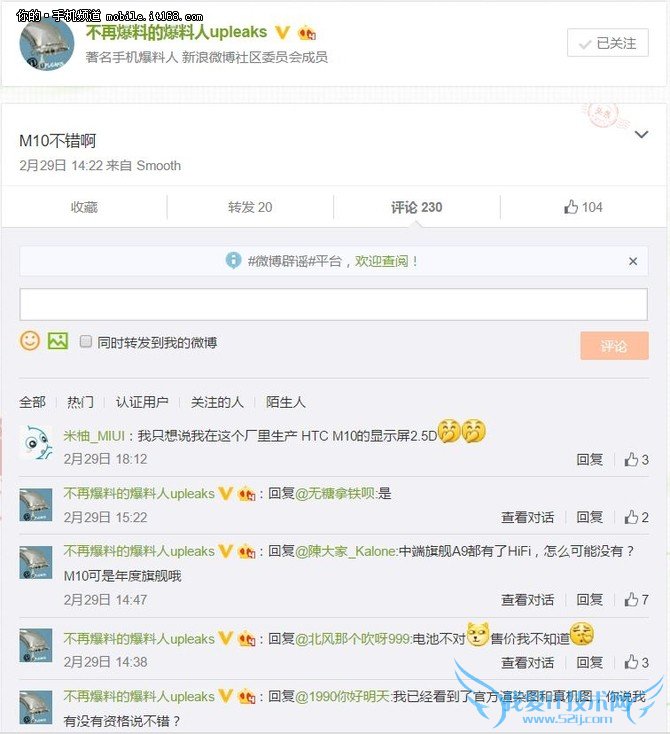Like 米柚_MIUI's comment
Viewport: 670px width, 734px height.
click(x=636, y=460)
